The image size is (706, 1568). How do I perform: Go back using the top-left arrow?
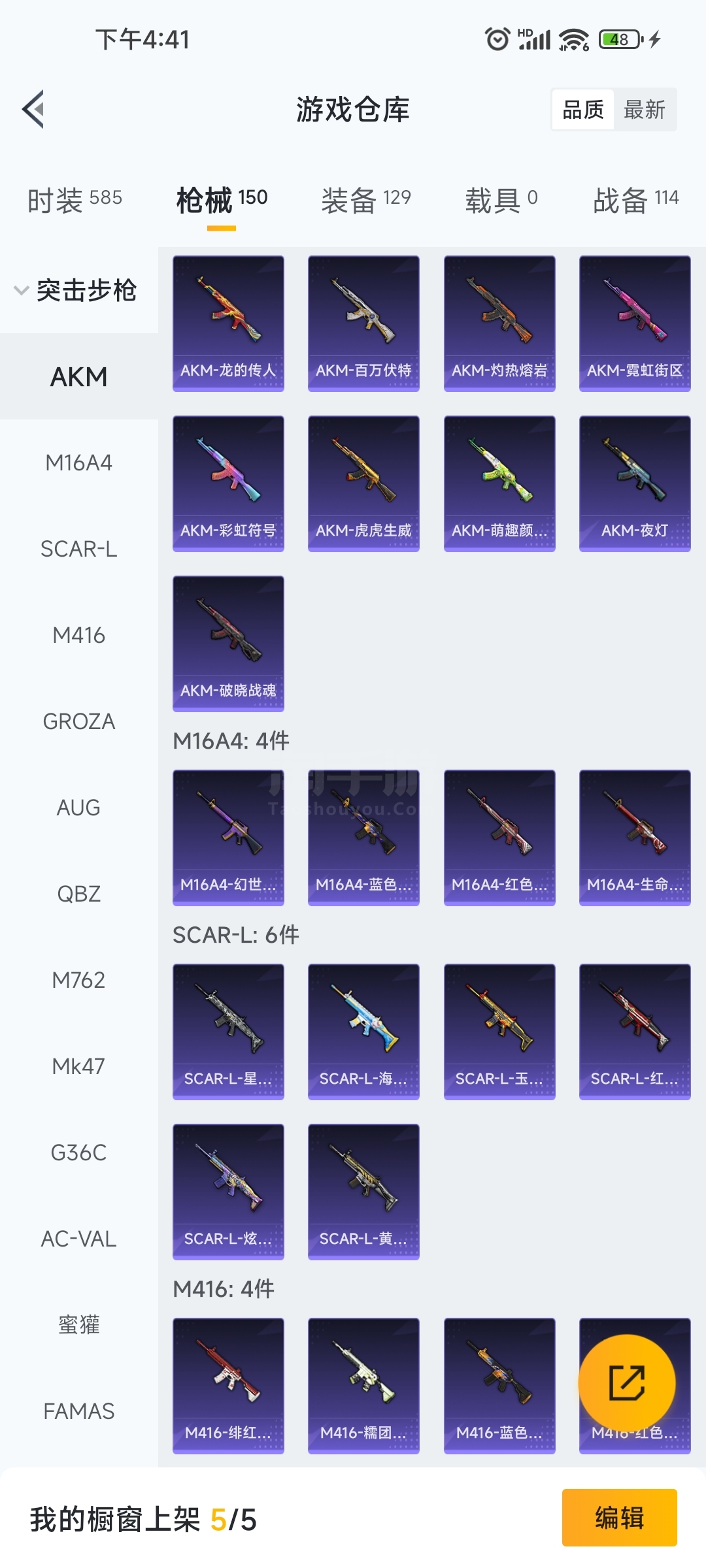[33, 109]
